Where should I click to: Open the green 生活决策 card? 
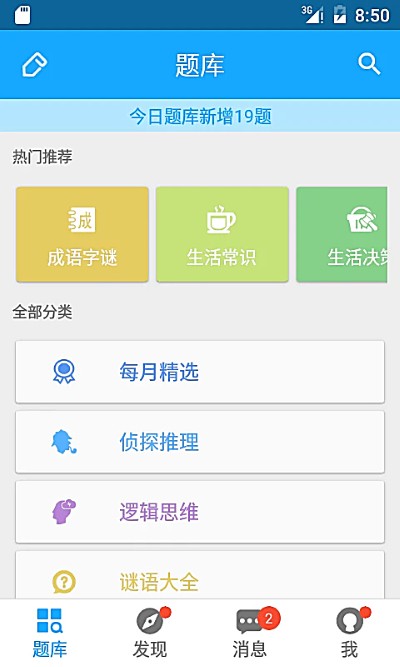click(342, 234)
